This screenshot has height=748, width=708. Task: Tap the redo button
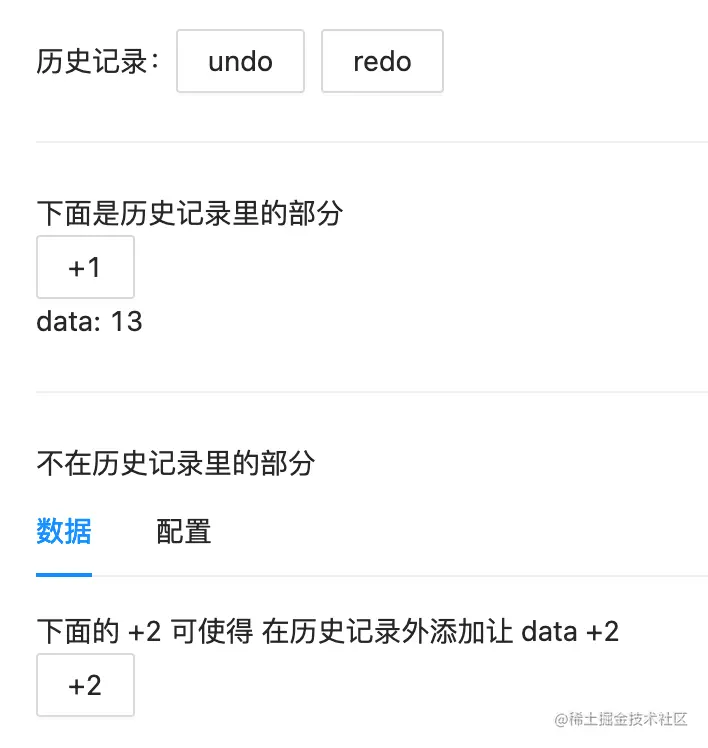point(382,62)
